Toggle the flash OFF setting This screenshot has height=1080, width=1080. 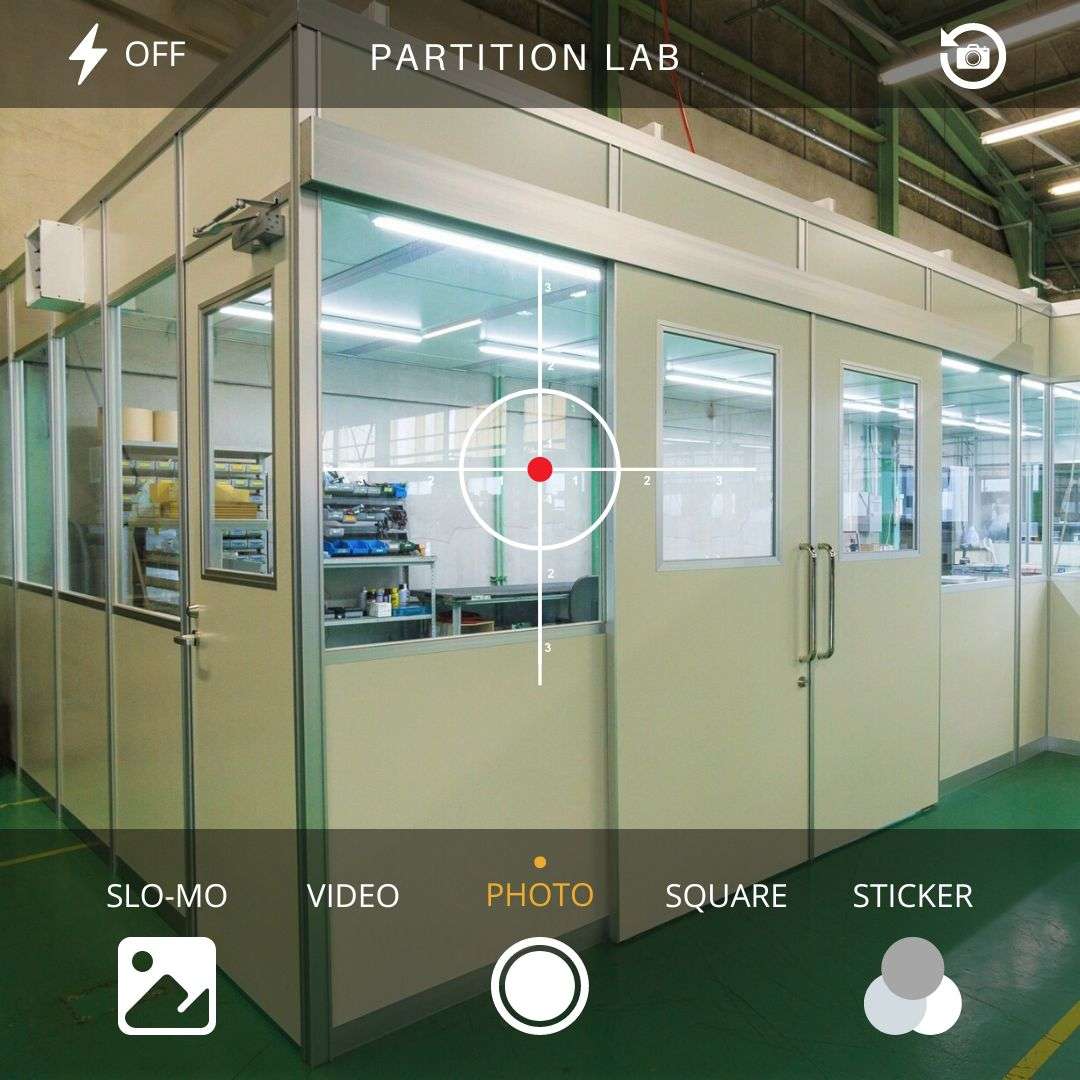click(126, 55)
